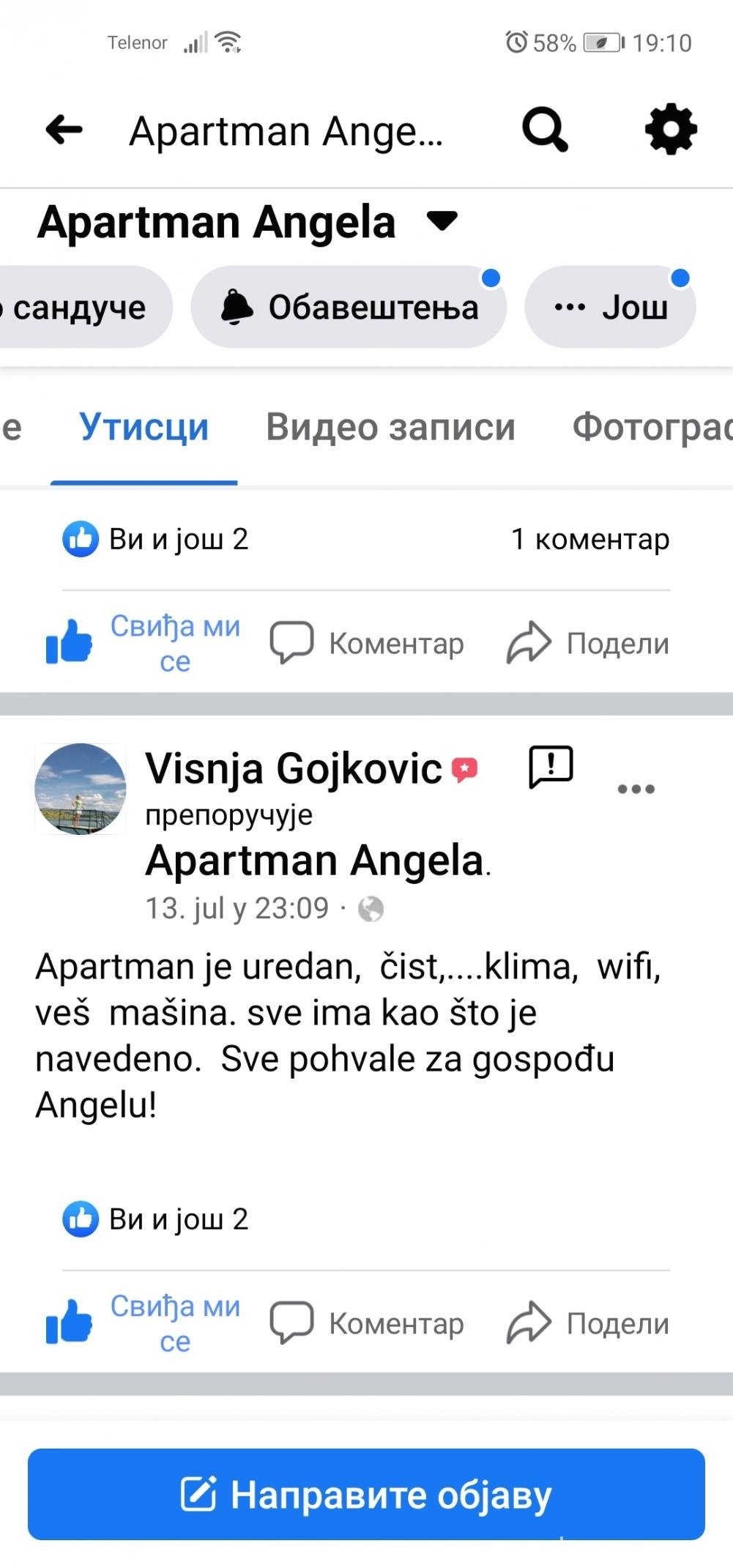Comment on Visnja Gojkovic's review
Viewport: 733px width, 1568px height.
click(367, 1323)
